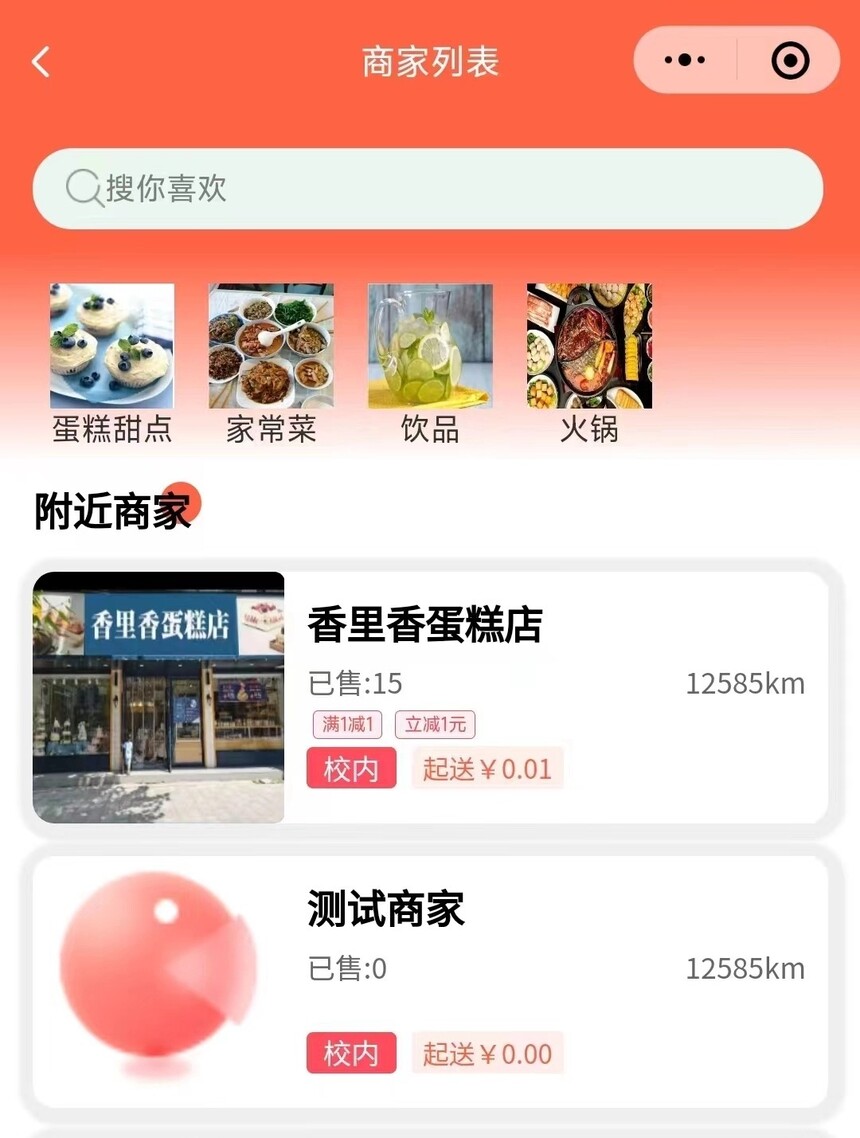
Task: Tap the 搜你喜欢 search box
Action: (x=428, y=189)
